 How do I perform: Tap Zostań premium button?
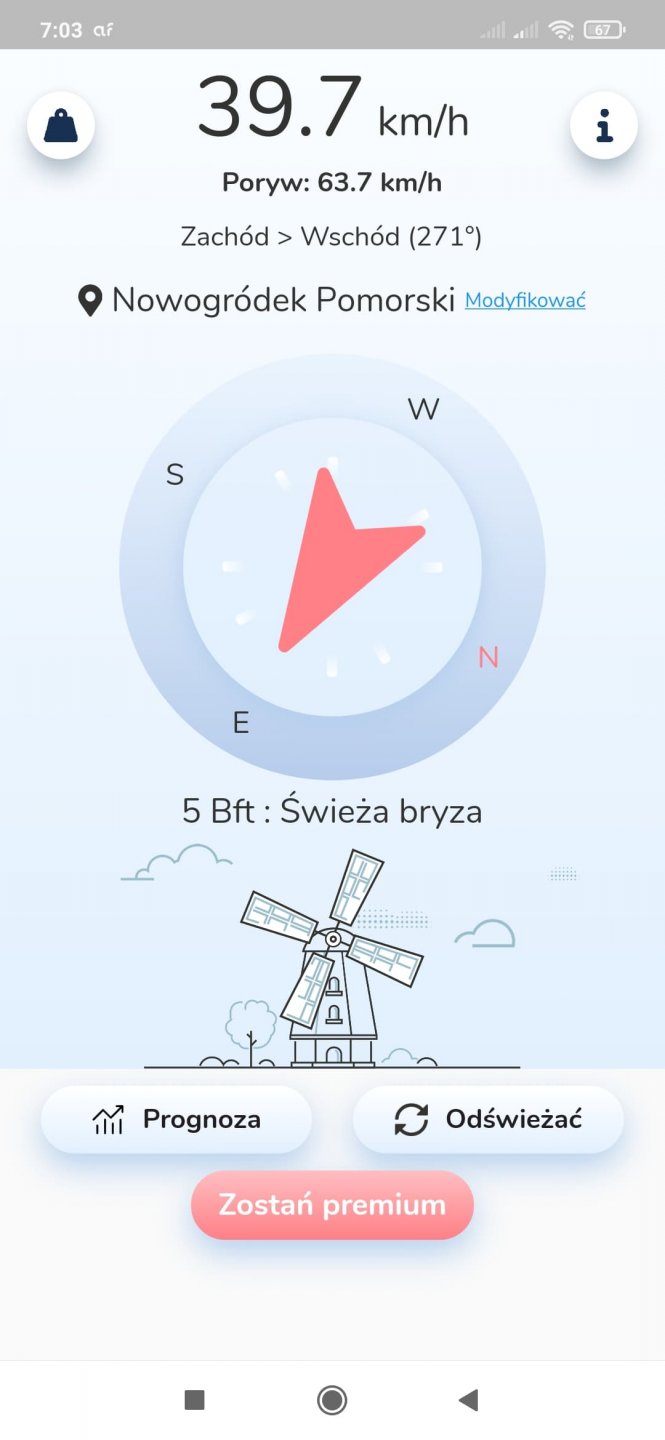[x=332, y=1205]
